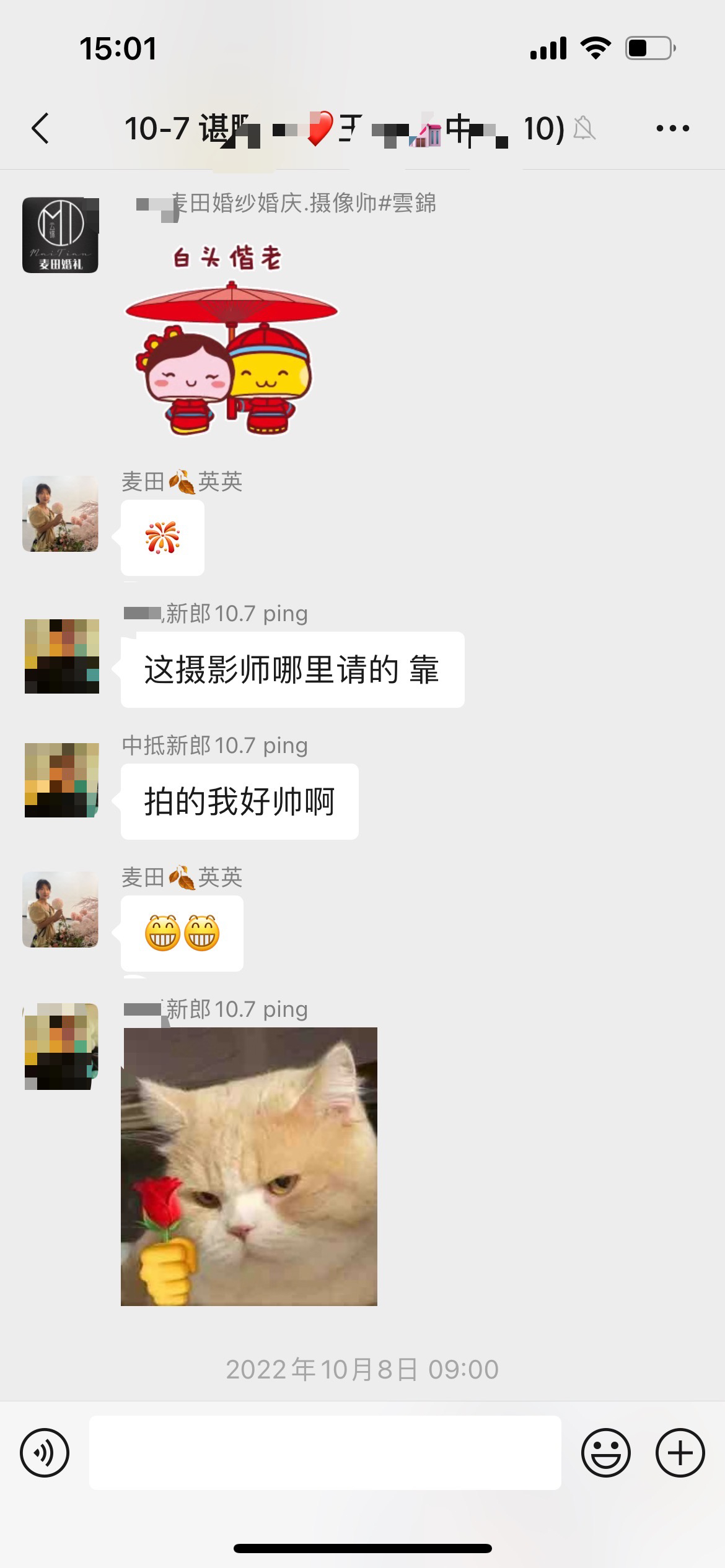Open the emoji sticker panel
725x1568 pixels.
point(605,1453)
